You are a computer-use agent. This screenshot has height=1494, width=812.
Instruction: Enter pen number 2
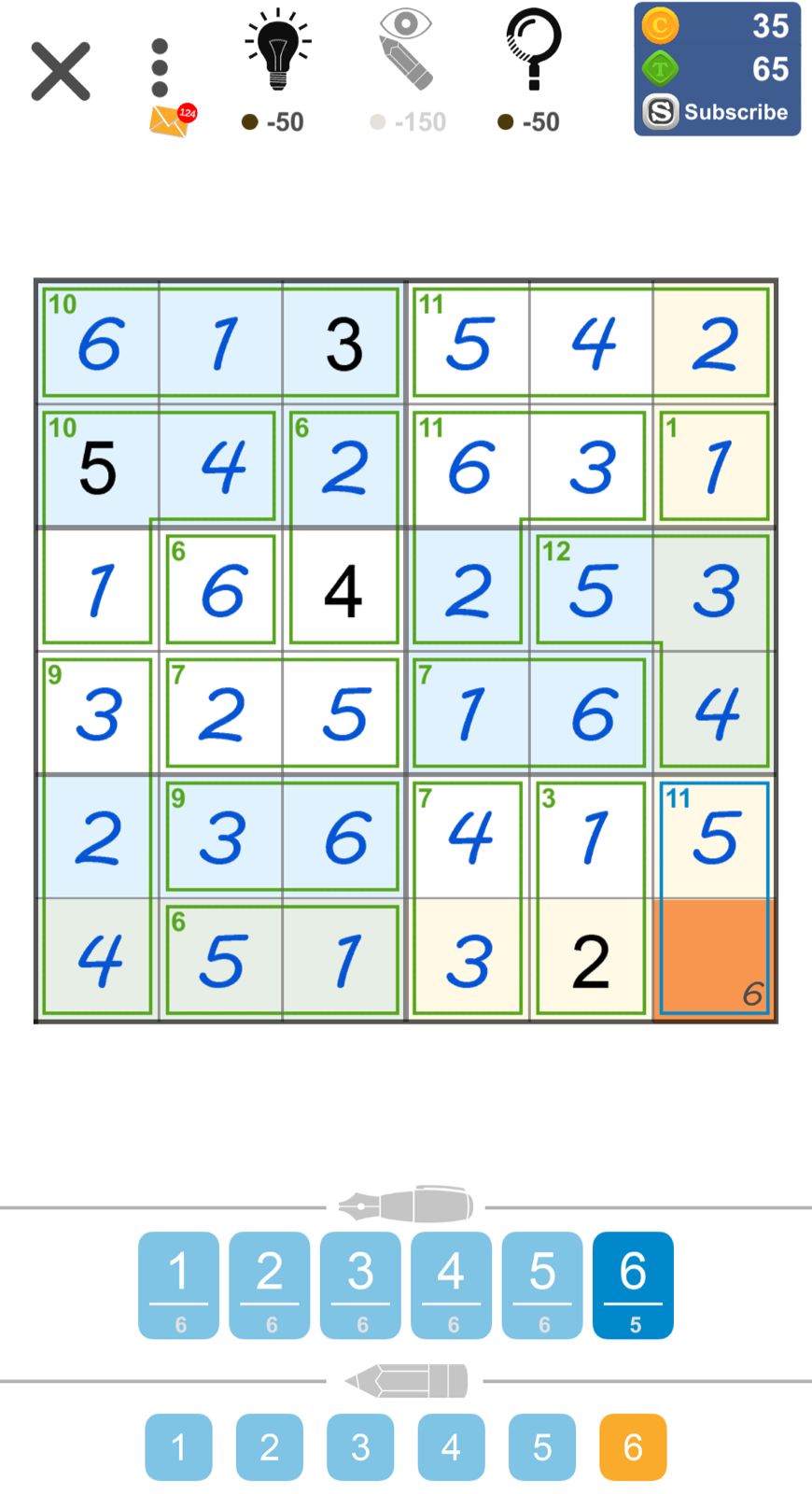pyautogui.click(x=270, y=1285)
